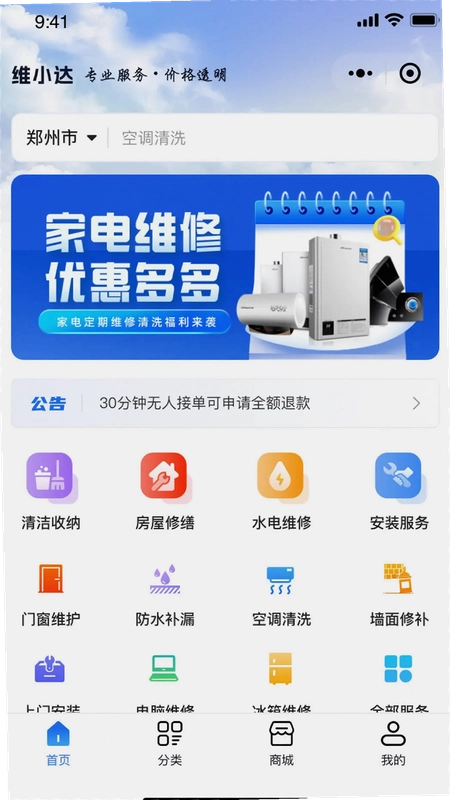Select the 清洁收纳 category
This screenshot has width=450, height=800.
[x=51, y=492]
